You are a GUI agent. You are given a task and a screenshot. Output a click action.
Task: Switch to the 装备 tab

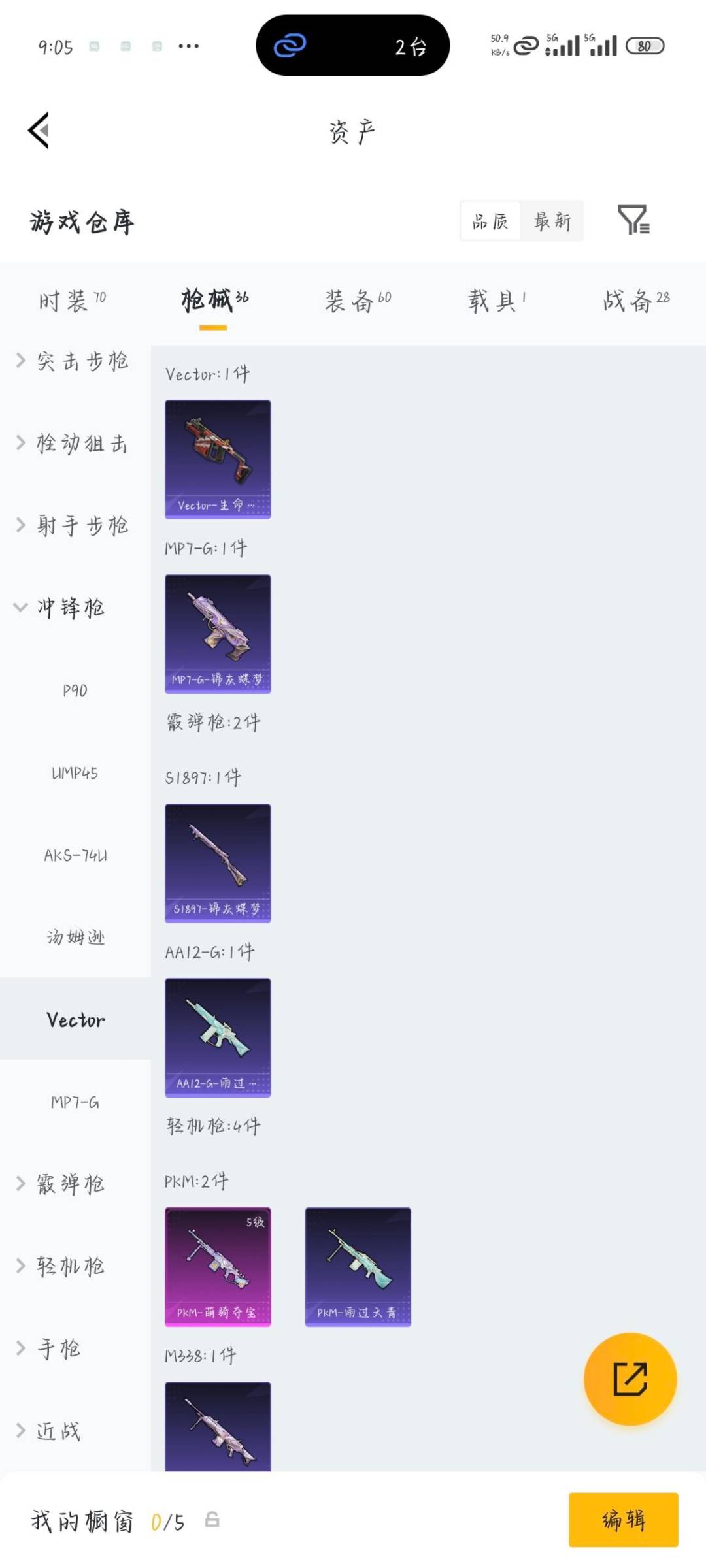tap(356, 299)
